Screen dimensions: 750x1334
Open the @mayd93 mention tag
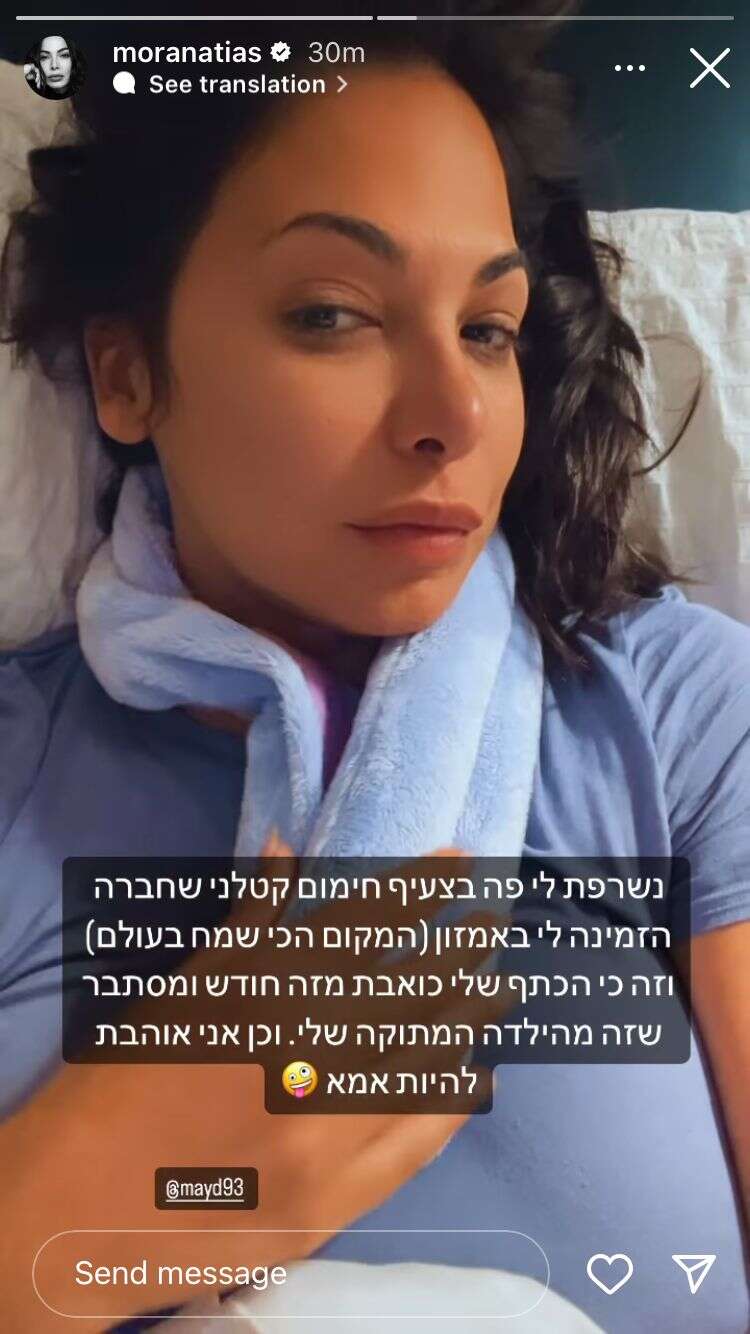(x=206, y=1190)
